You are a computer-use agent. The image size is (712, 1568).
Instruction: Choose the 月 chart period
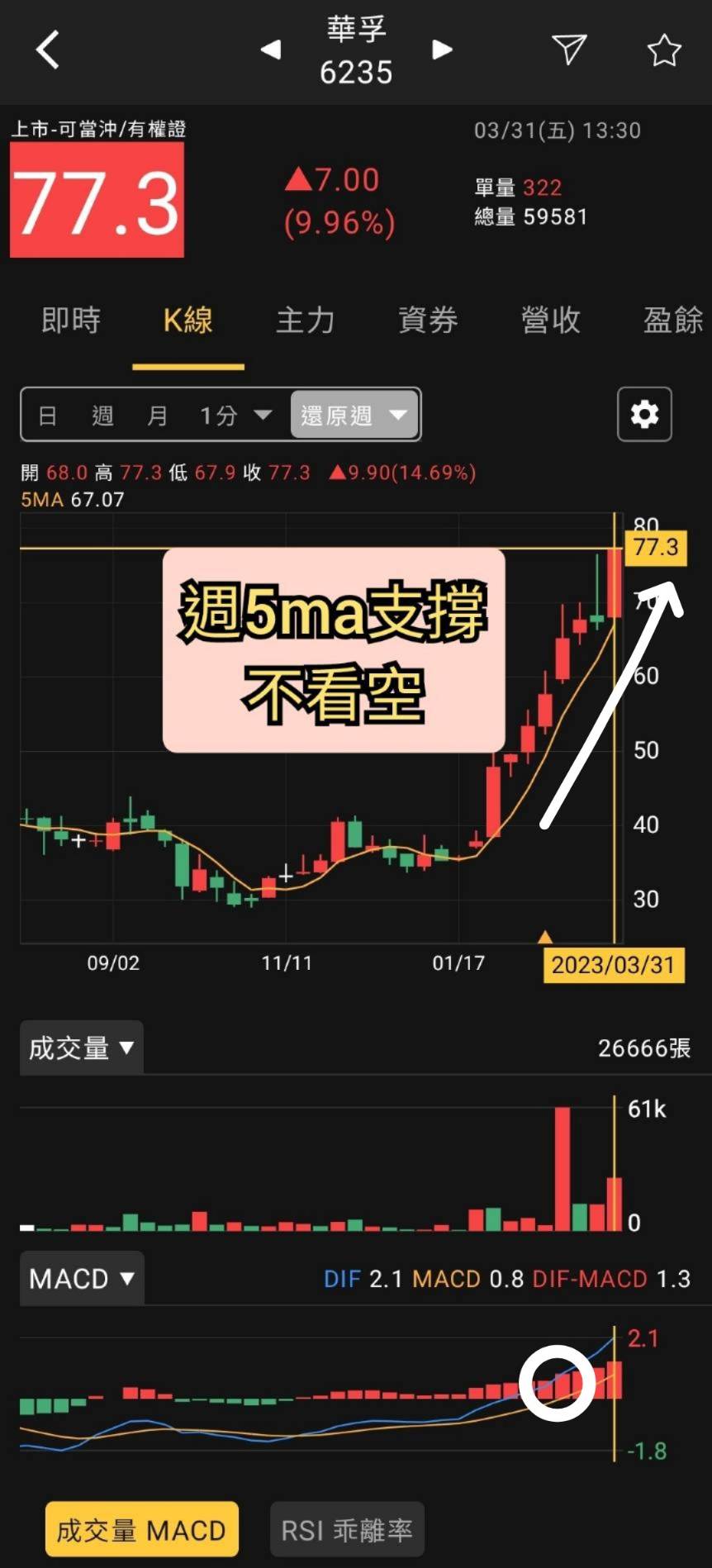coord(157,415)
